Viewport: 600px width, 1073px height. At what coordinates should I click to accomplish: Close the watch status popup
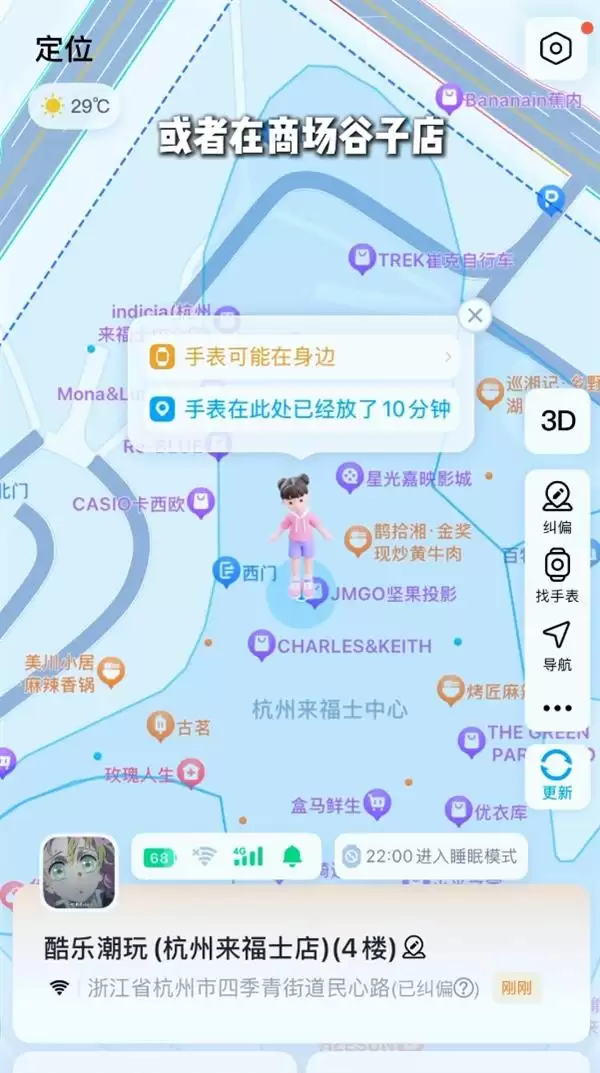(475, 315)
